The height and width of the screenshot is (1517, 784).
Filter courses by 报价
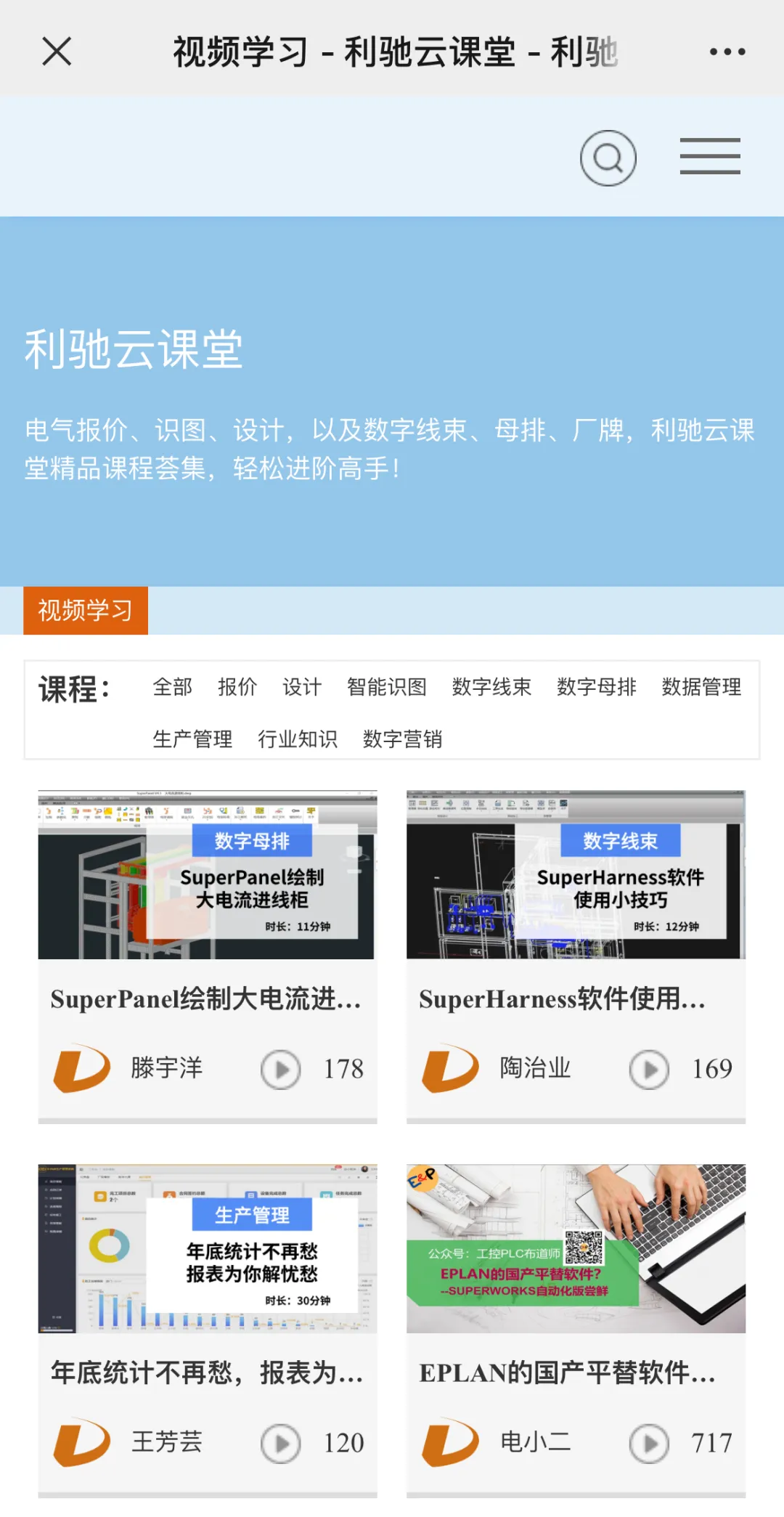(x=237, y=686)
